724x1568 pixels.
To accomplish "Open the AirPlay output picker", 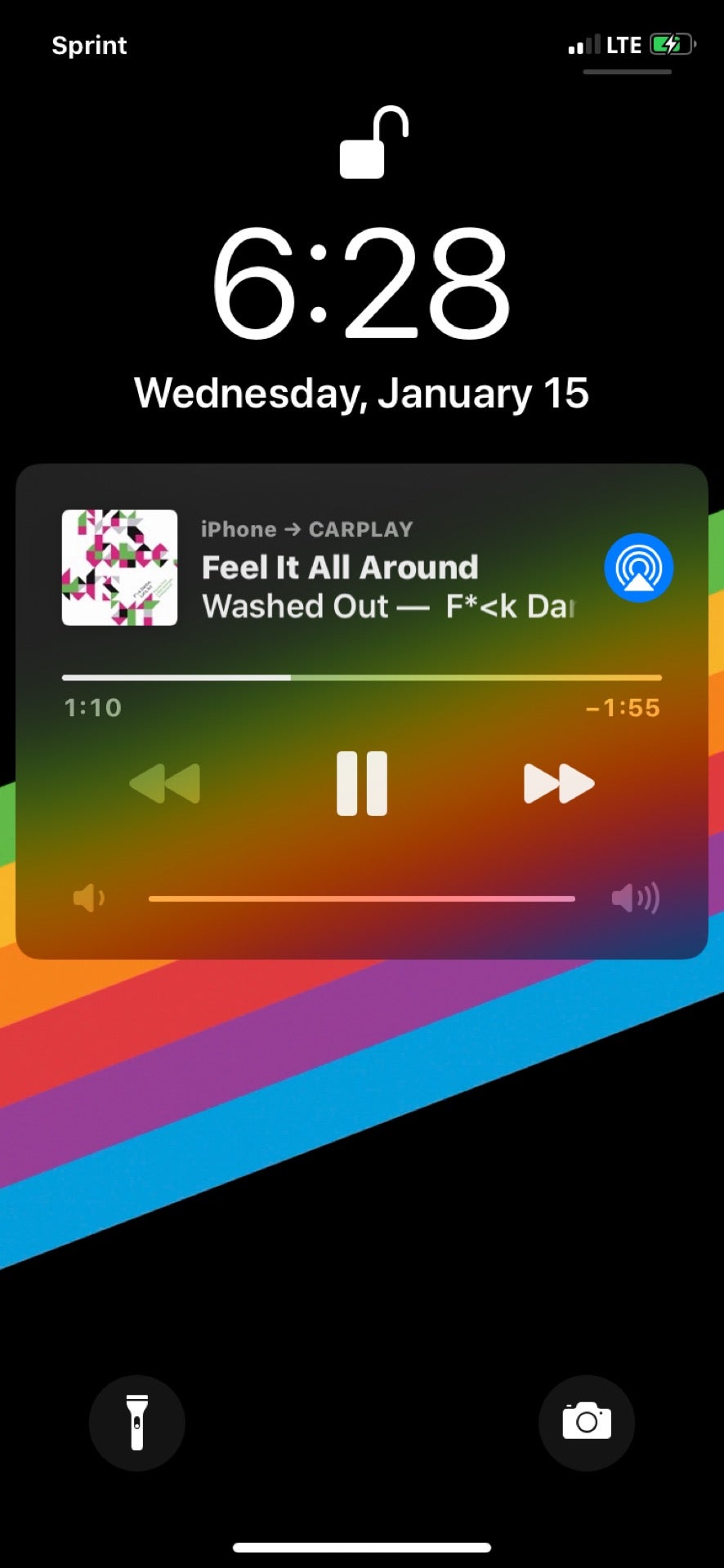I will point(638,568).
